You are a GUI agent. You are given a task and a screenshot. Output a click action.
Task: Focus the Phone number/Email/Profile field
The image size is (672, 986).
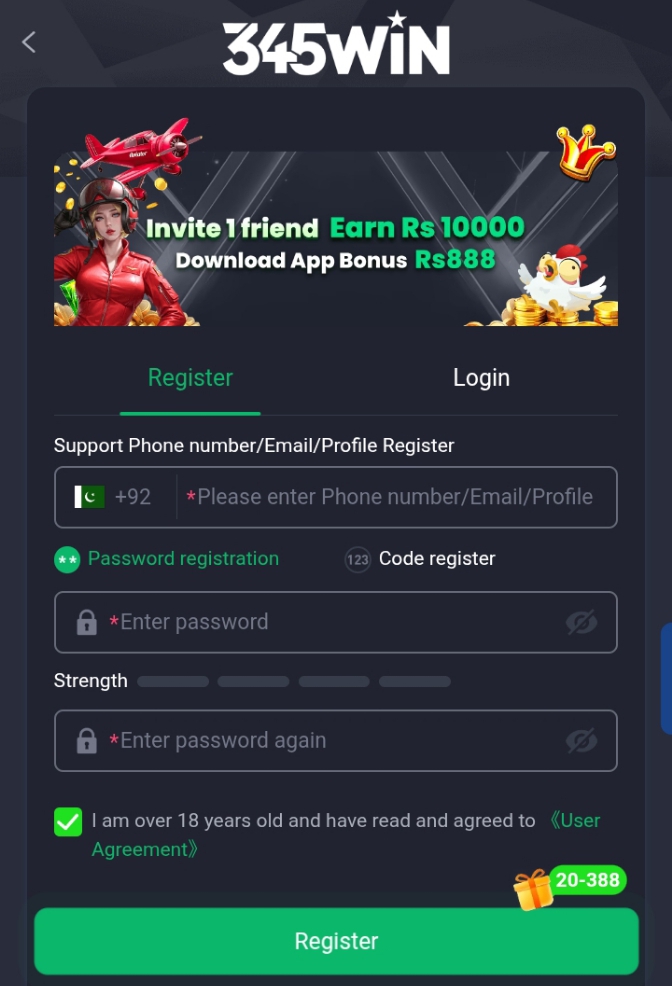(x=395, y=497)
